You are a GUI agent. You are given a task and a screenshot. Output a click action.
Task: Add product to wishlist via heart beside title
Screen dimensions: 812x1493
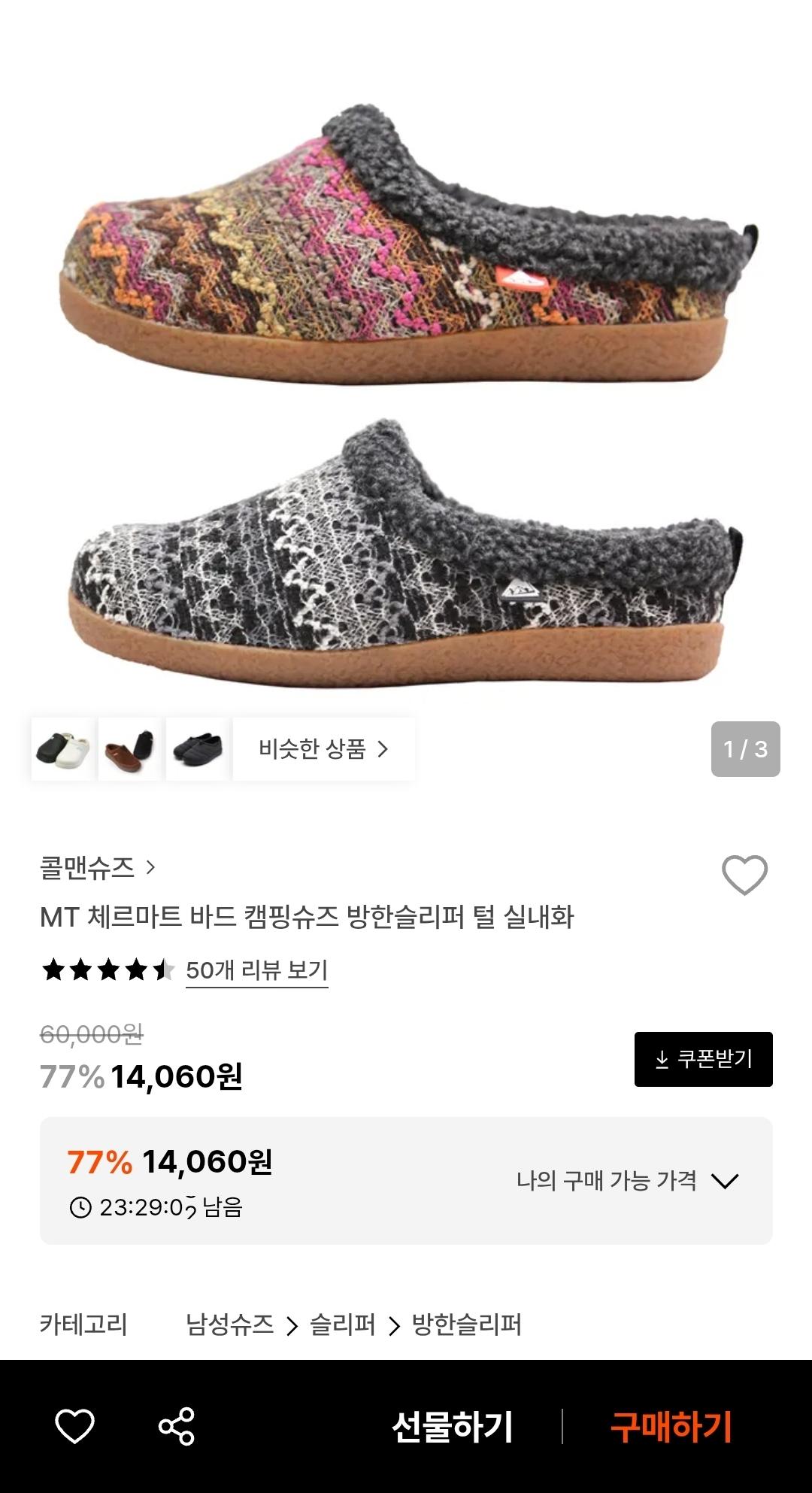(x=744, y=875)
